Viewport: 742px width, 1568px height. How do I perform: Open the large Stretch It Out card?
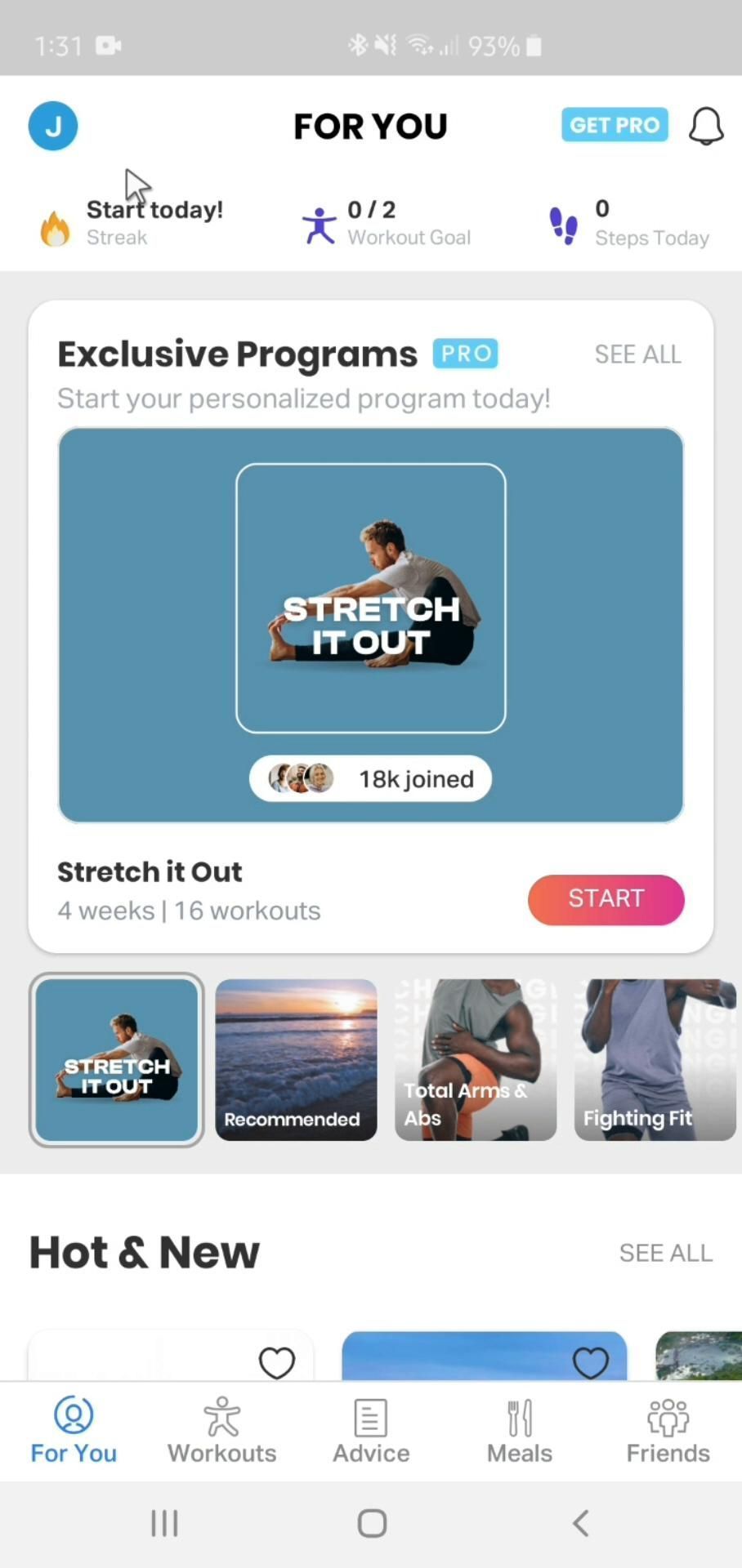[370, 624]
